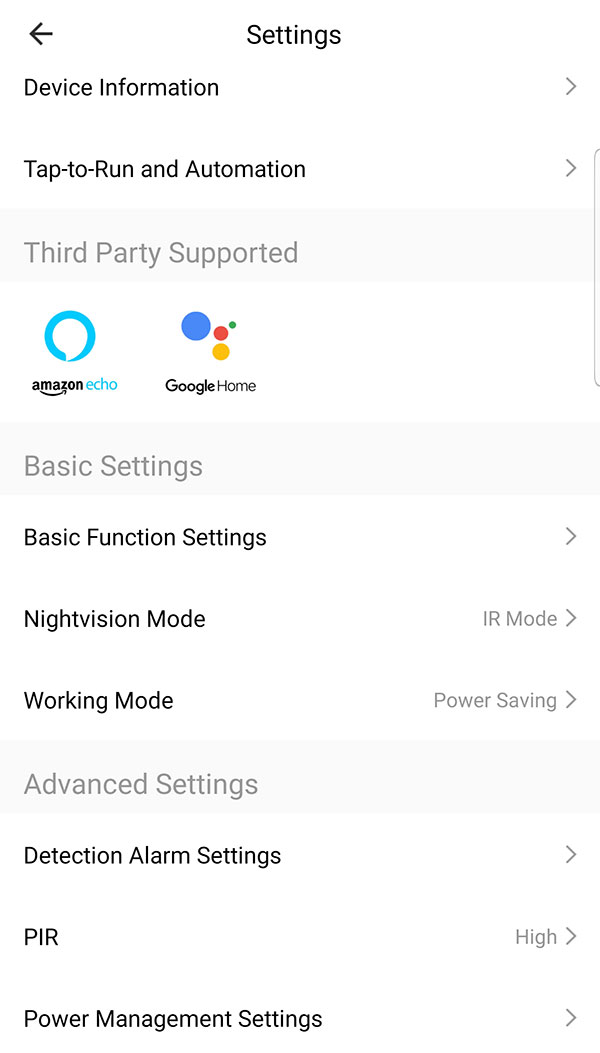Go back from Settings
The height and width of the screenshot is (1053, 600).
coord(41,34)
